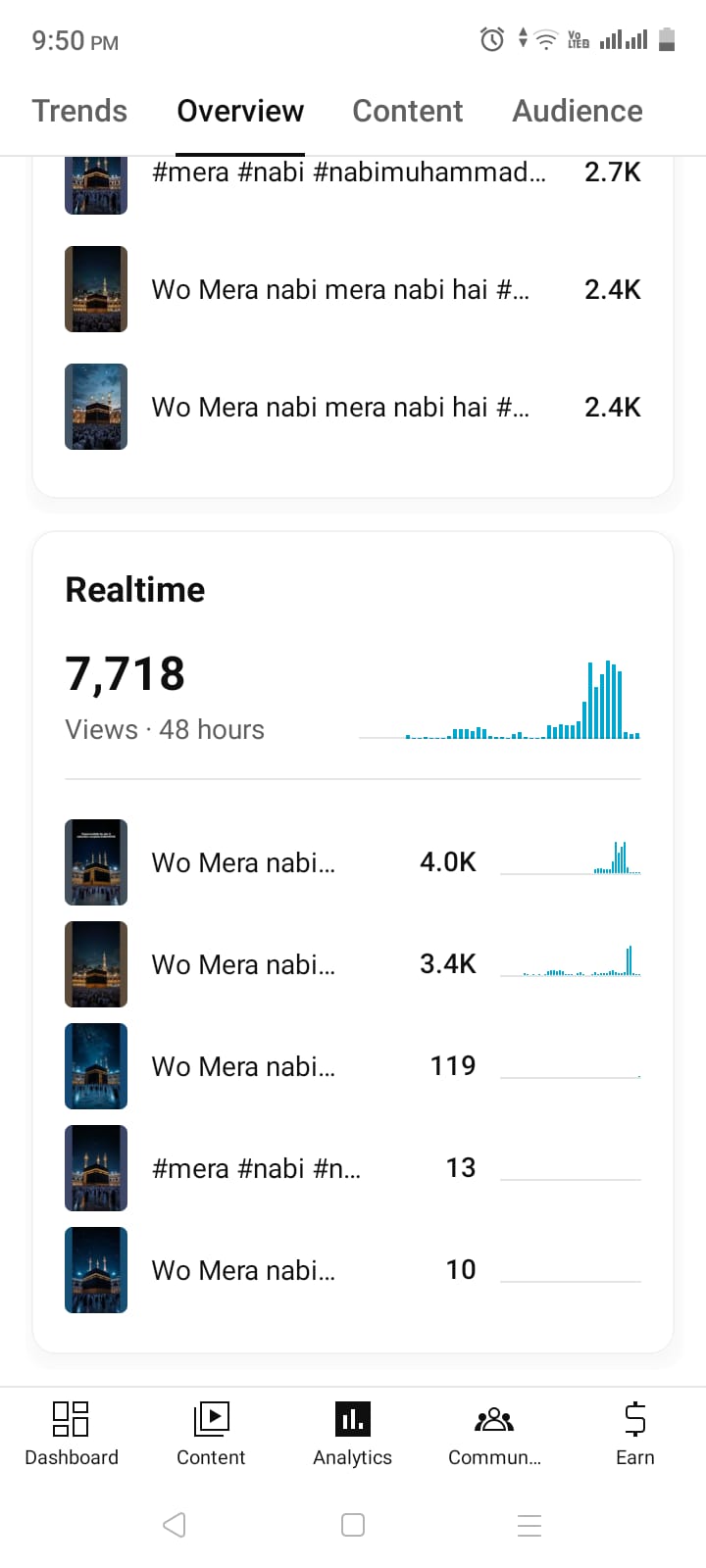Open the realtime video with 119 views
Screen dimensions: 706x1568
(353, 1066)
